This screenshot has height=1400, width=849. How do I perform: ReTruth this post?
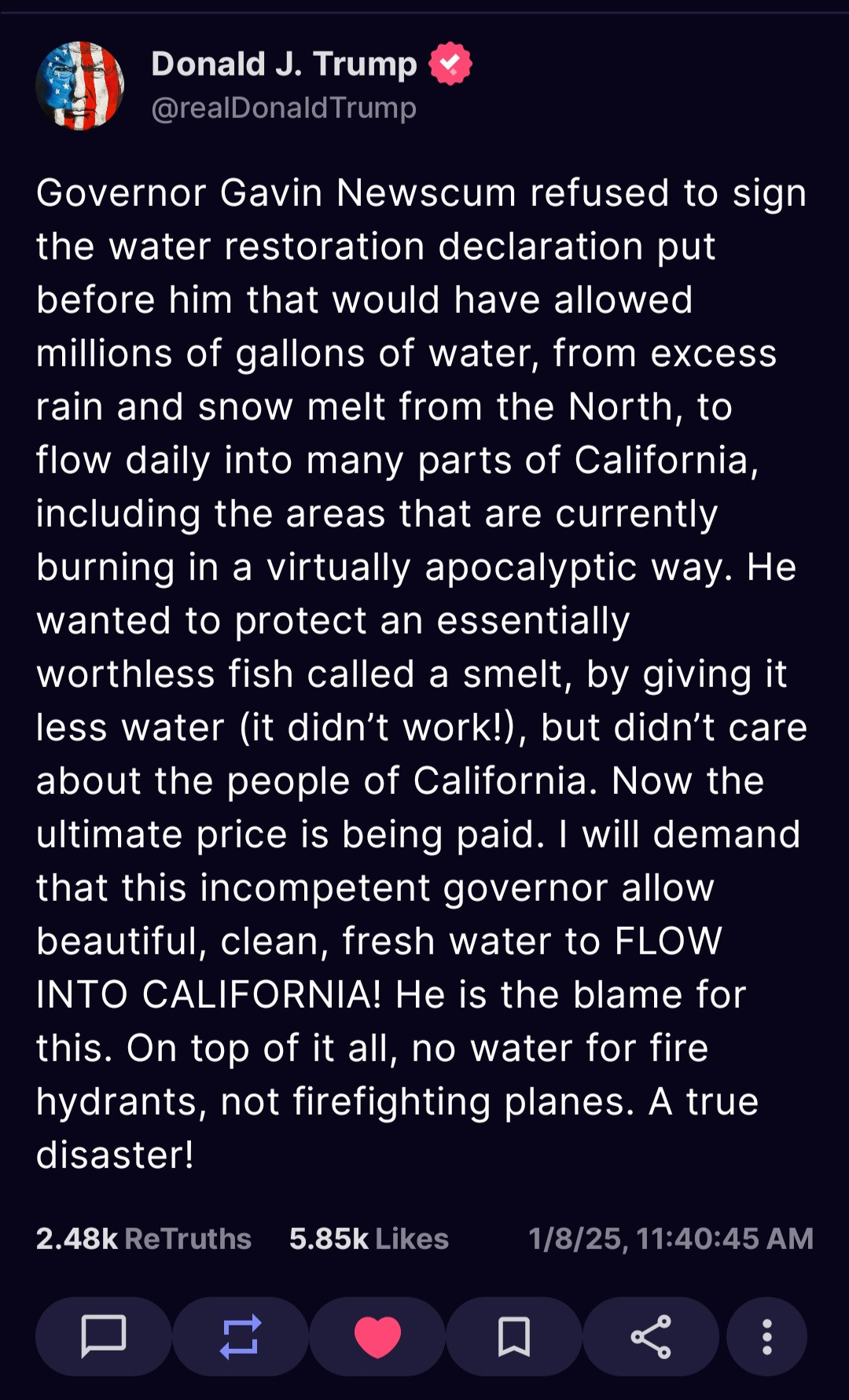point(241,1336)
